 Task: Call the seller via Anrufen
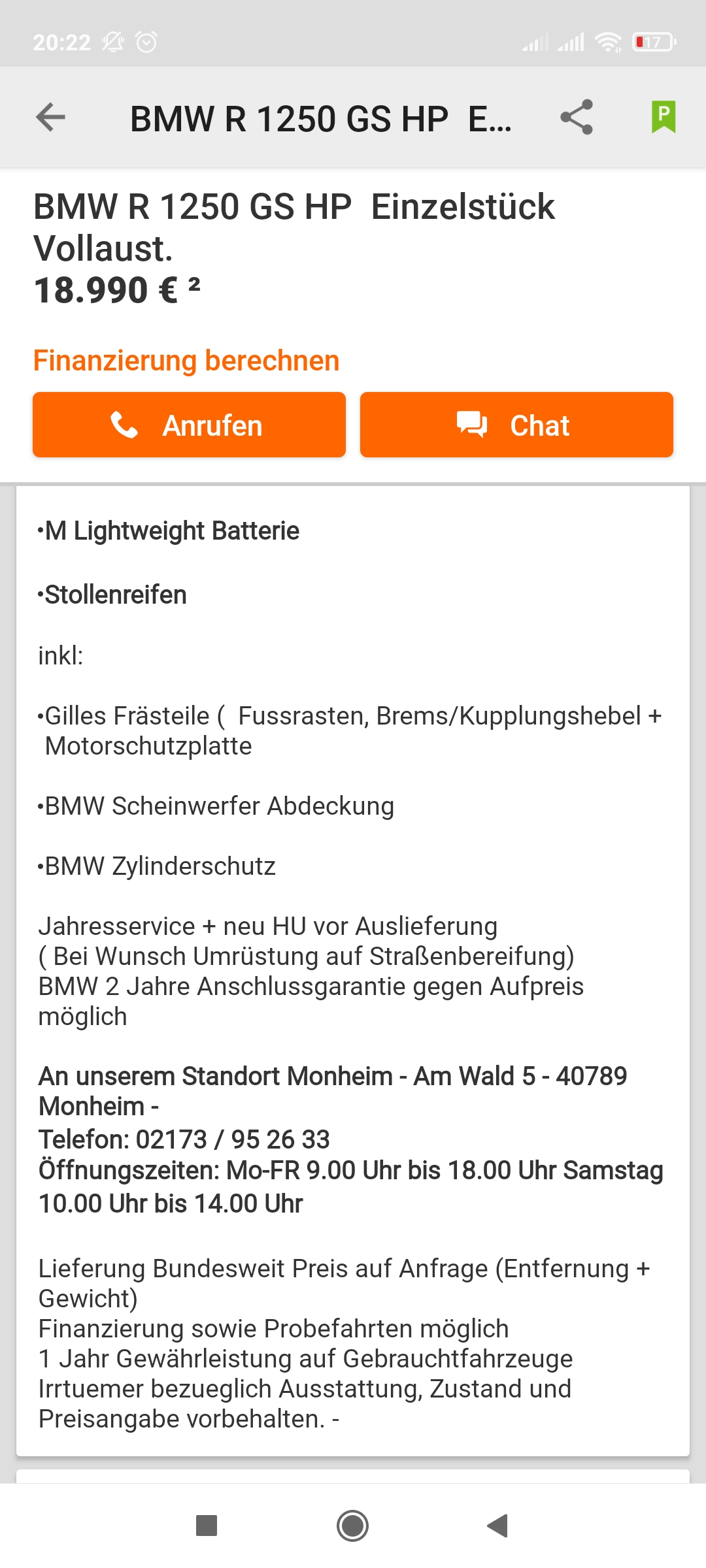[x=189, y=425]
